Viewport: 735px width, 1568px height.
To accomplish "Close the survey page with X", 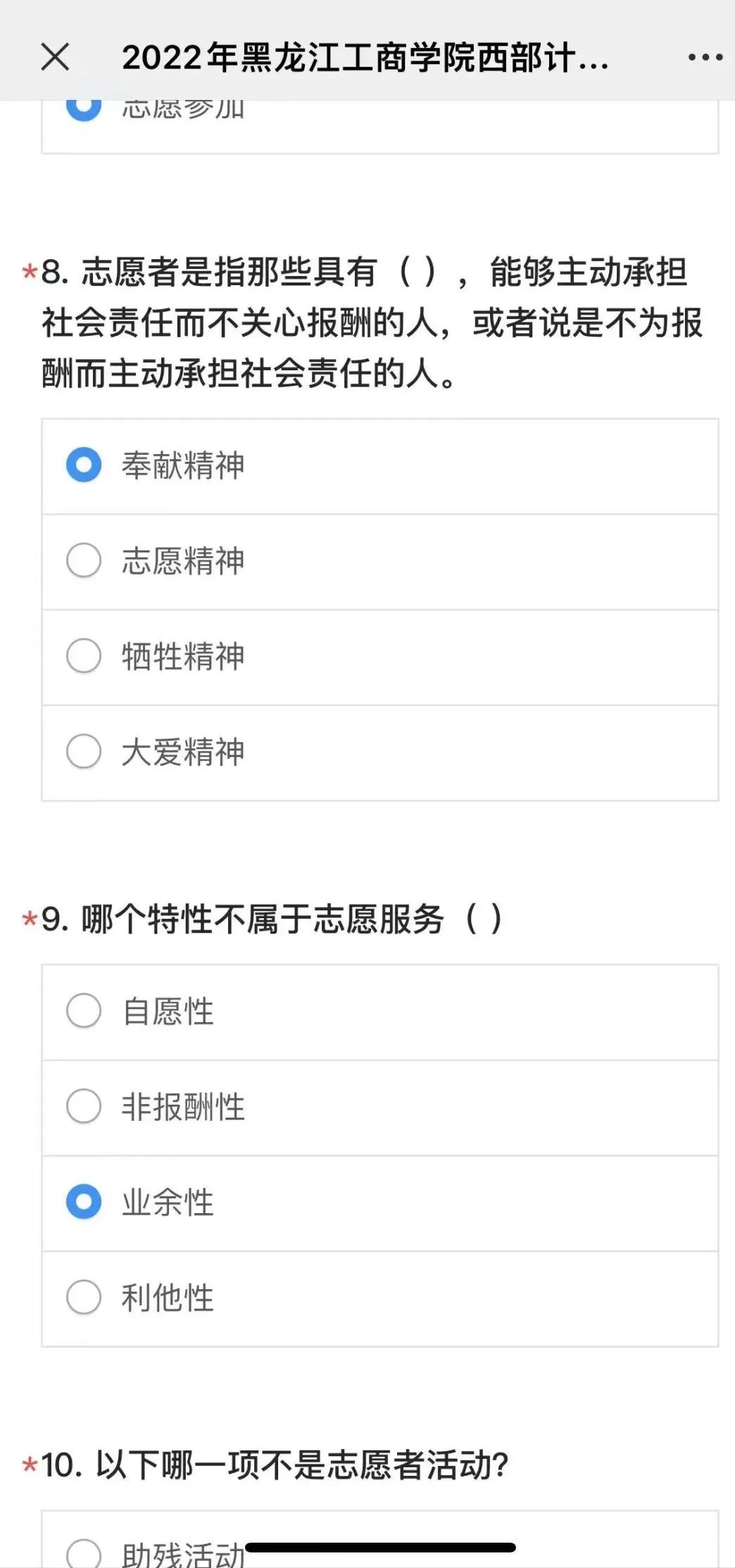I will coord(55,57).
